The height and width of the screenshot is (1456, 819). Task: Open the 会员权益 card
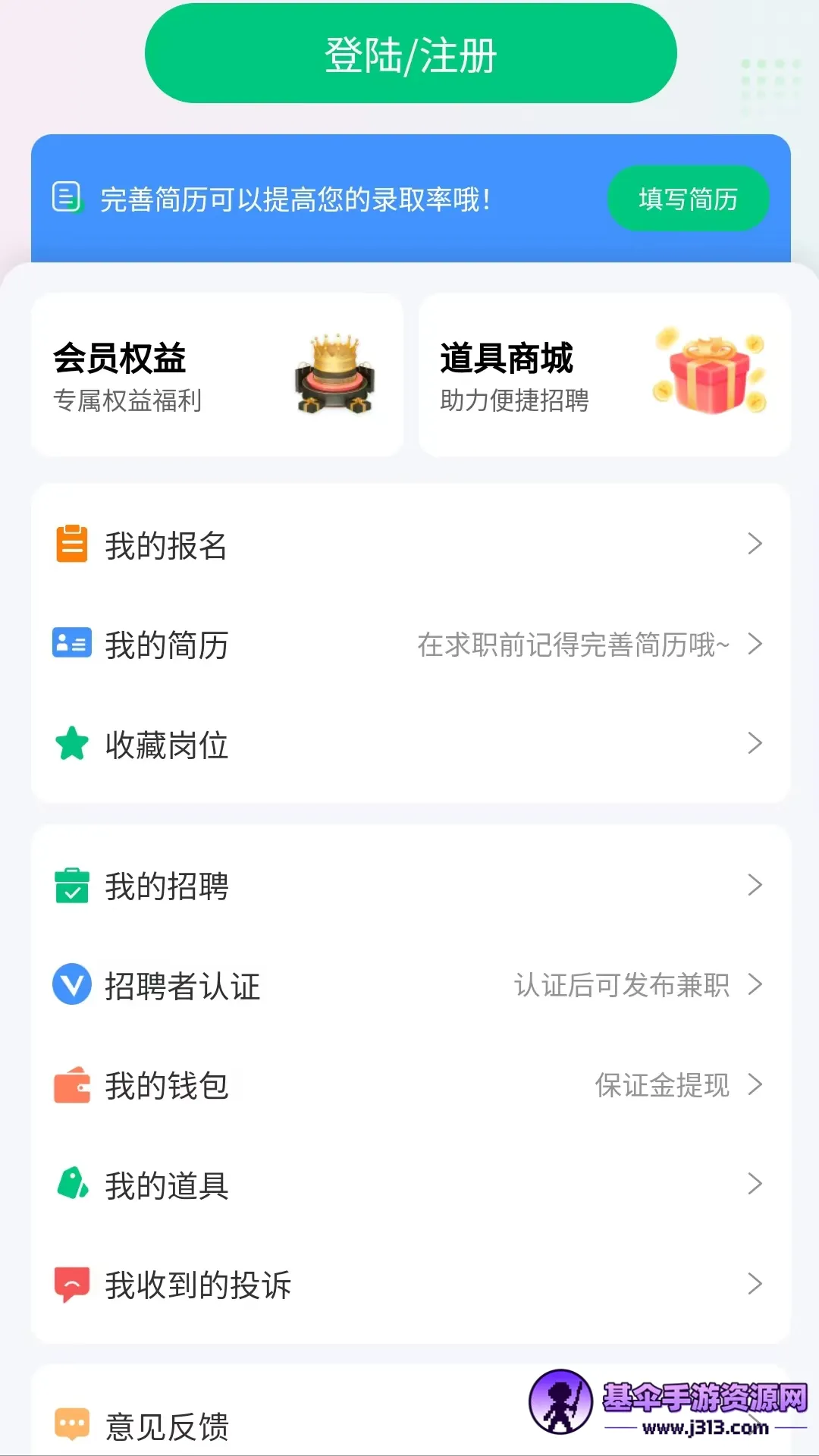[x=217, y=375]
